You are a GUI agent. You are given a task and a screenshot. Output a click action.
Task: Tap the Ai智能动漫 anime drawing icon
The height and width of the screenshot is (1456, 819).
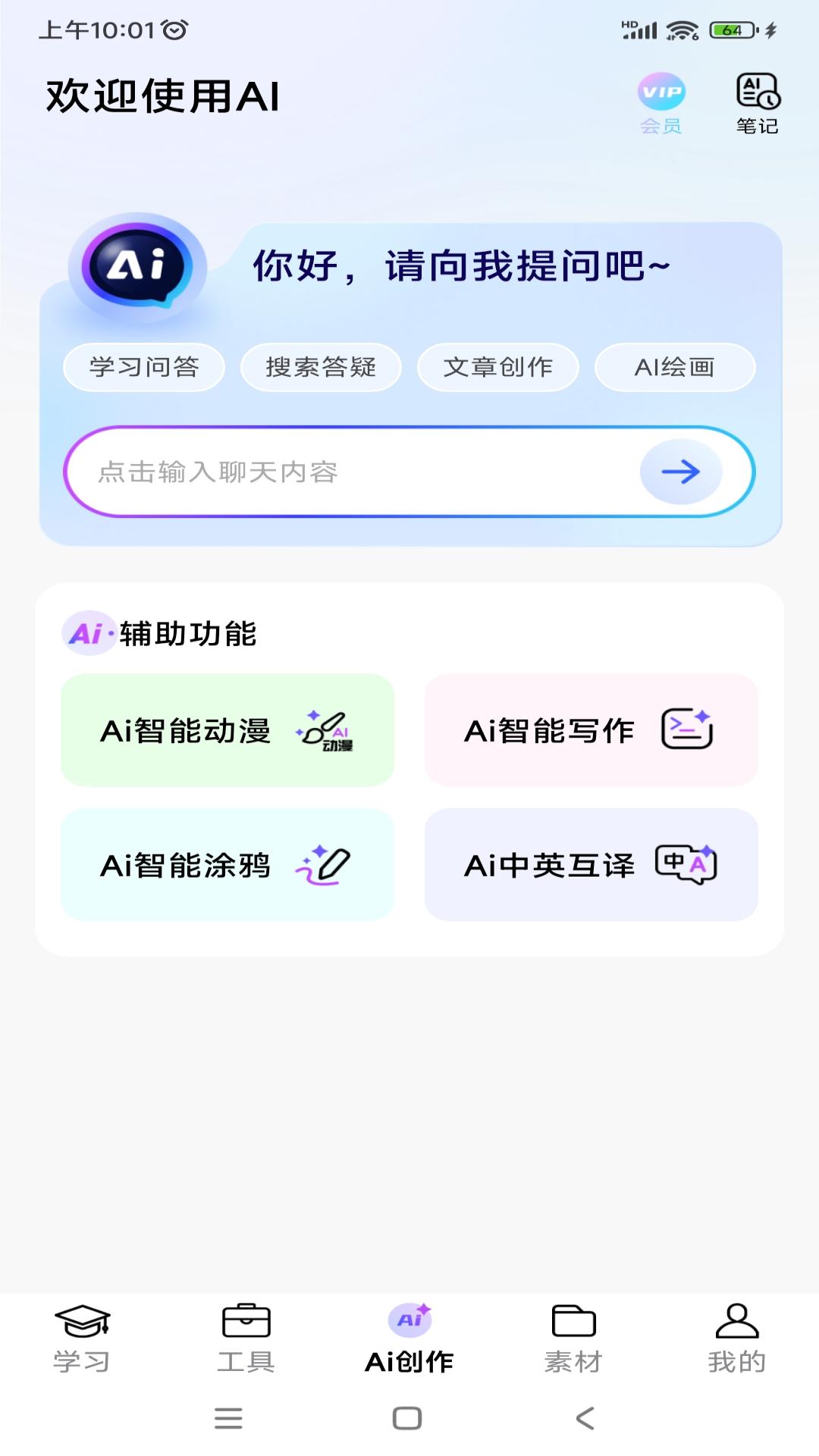[326, 730]
